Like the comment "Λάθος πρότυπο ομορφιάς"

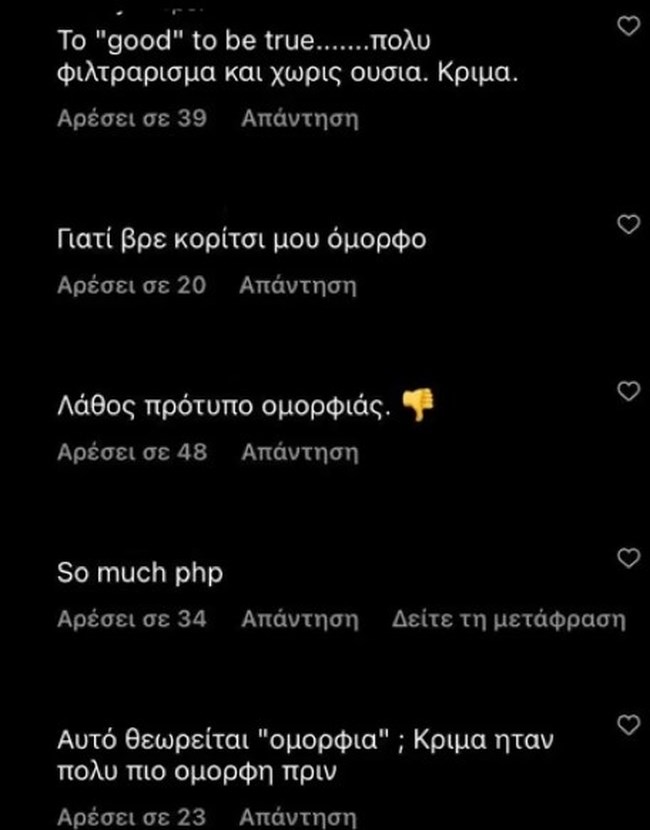pos(628,391)
